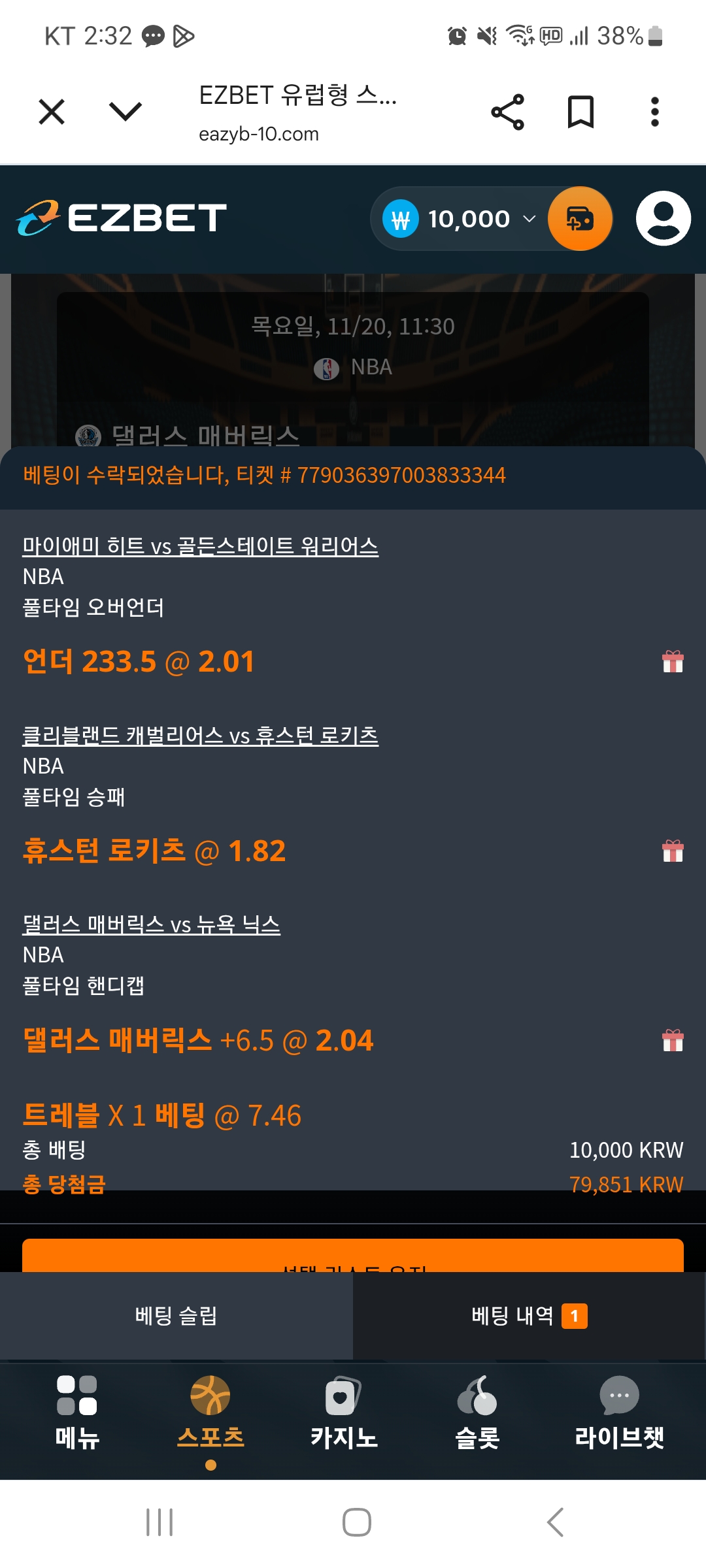The image size is (706, 1568).
Task: Expand the browser page dropdown chevron
Action: pos(125,112)
